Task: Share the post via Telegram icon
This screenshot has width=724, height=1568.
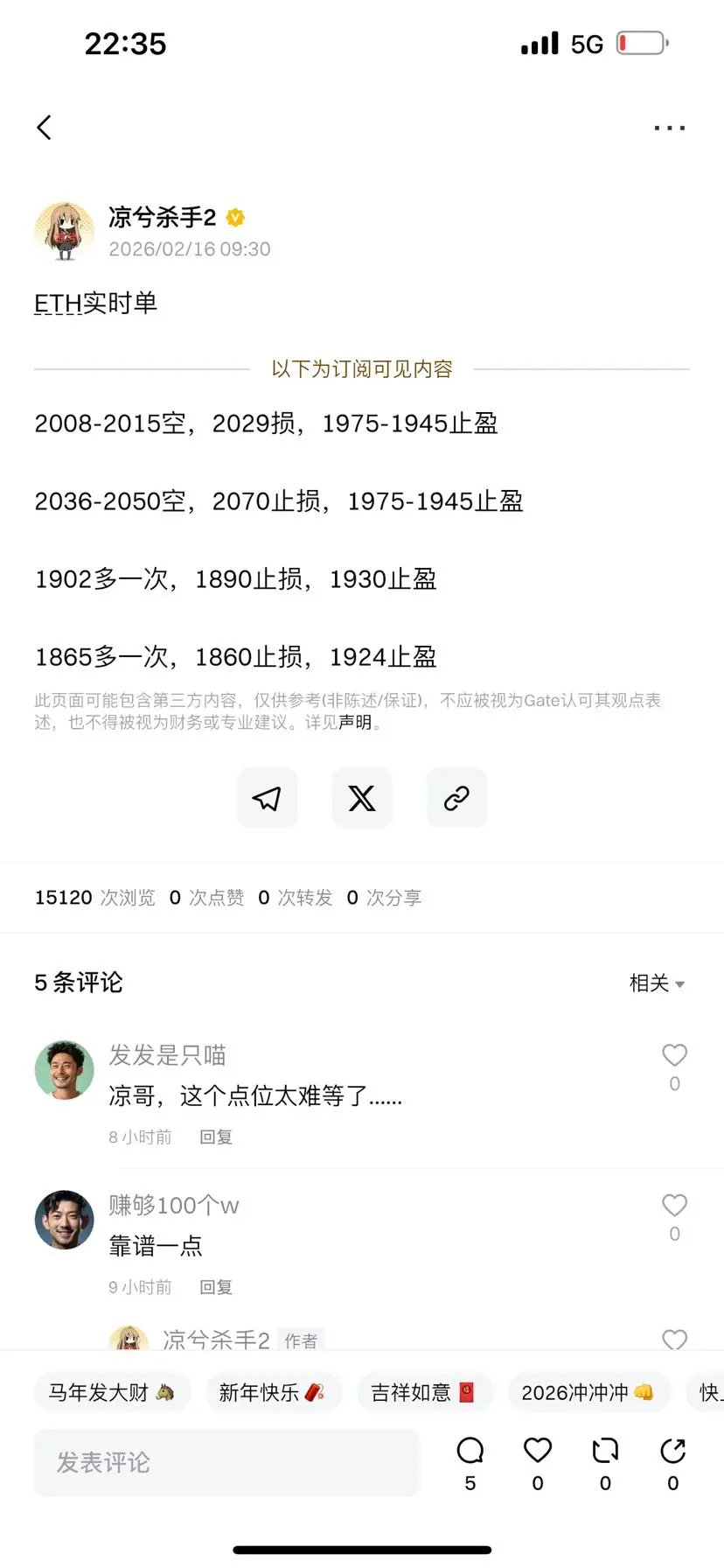Action: coord(266,797)
